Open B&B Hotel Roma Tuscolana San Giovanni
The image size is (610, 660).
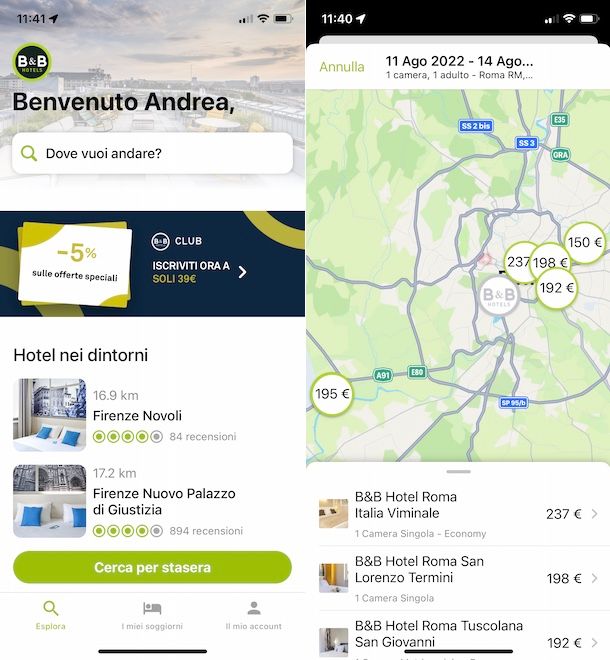tap(458, 636)
